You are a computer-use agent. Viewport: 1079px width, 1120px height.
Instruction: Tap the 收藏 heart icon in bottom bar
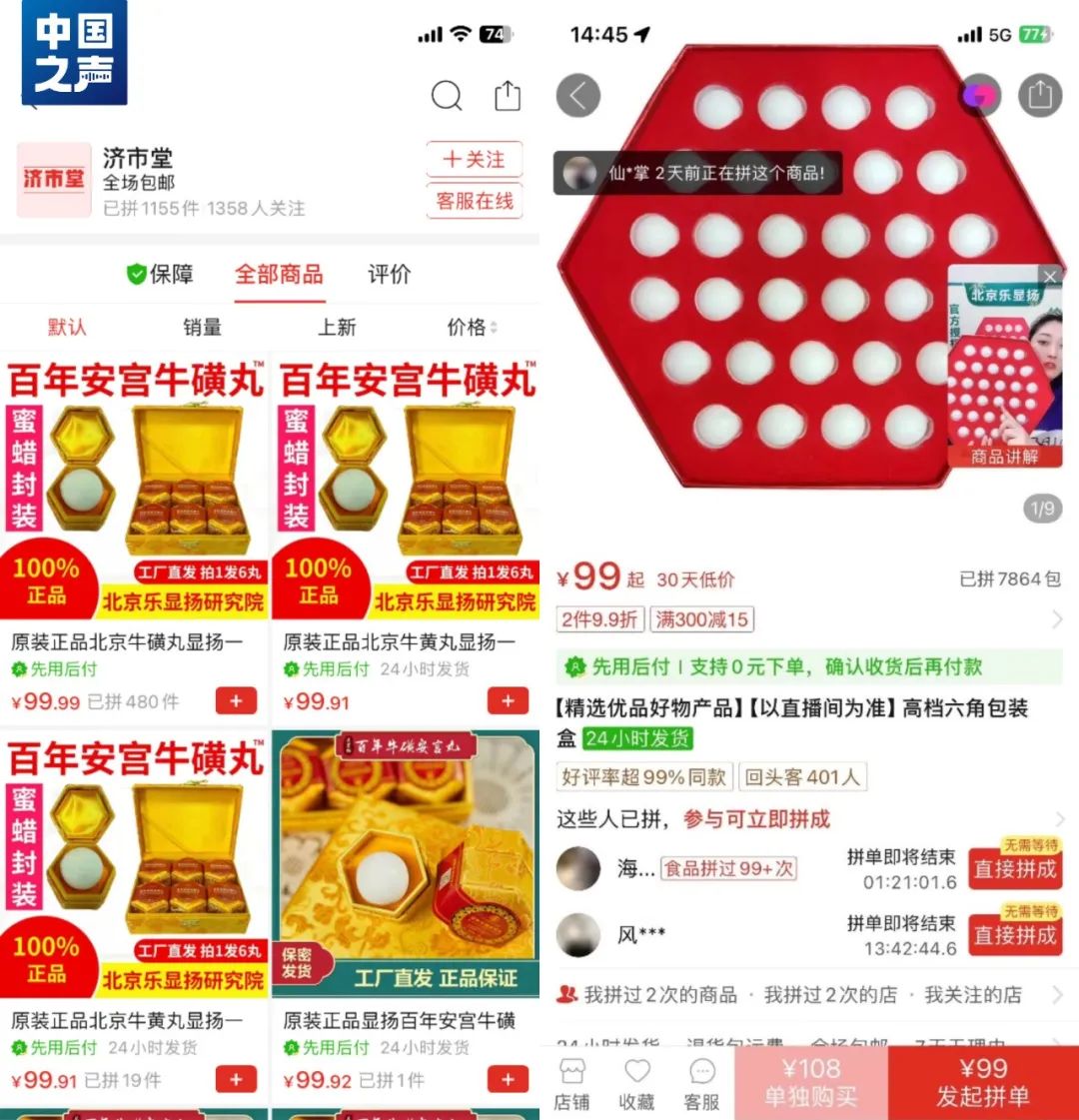[x=638, y=1079]
